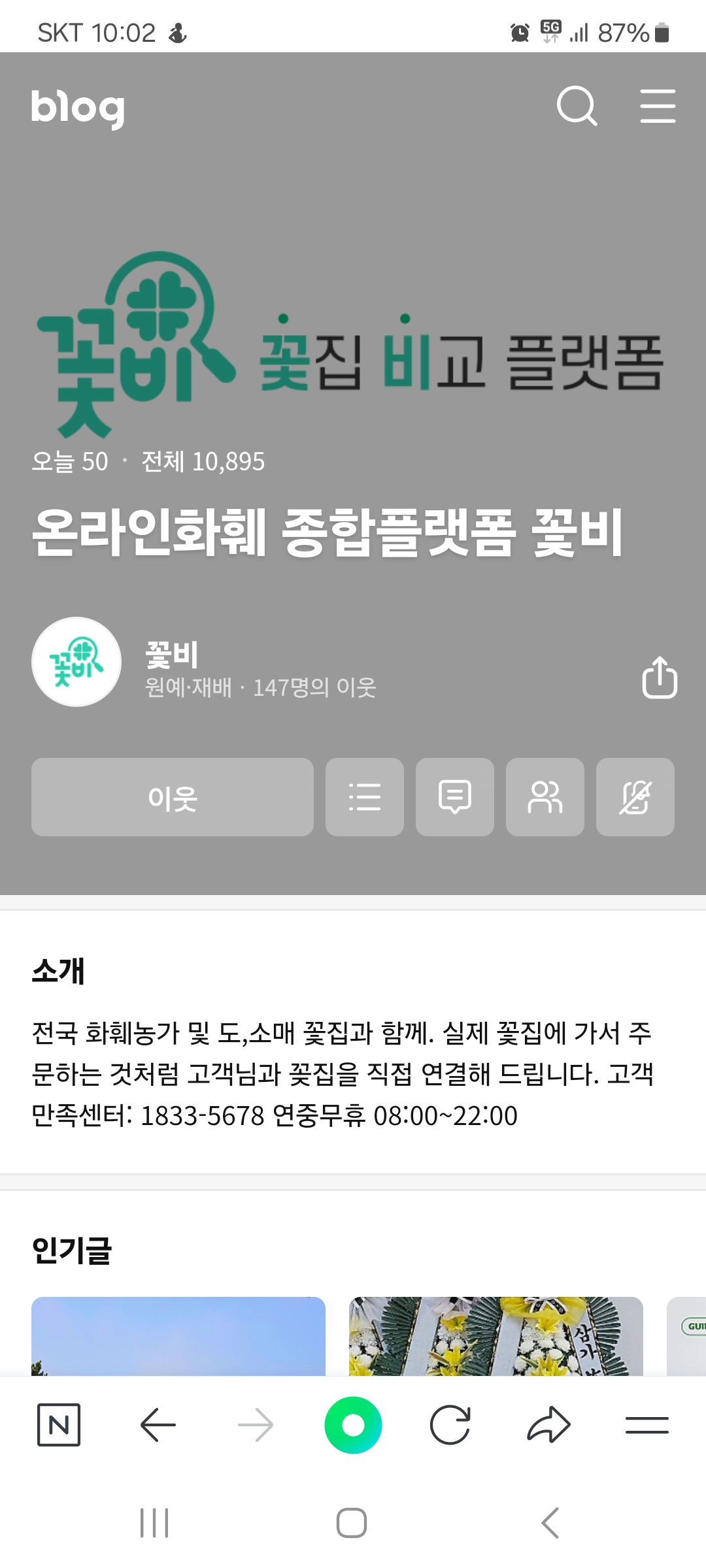Tap the blog logo in header
706x1568 pixels.
(x=78, y=108)
